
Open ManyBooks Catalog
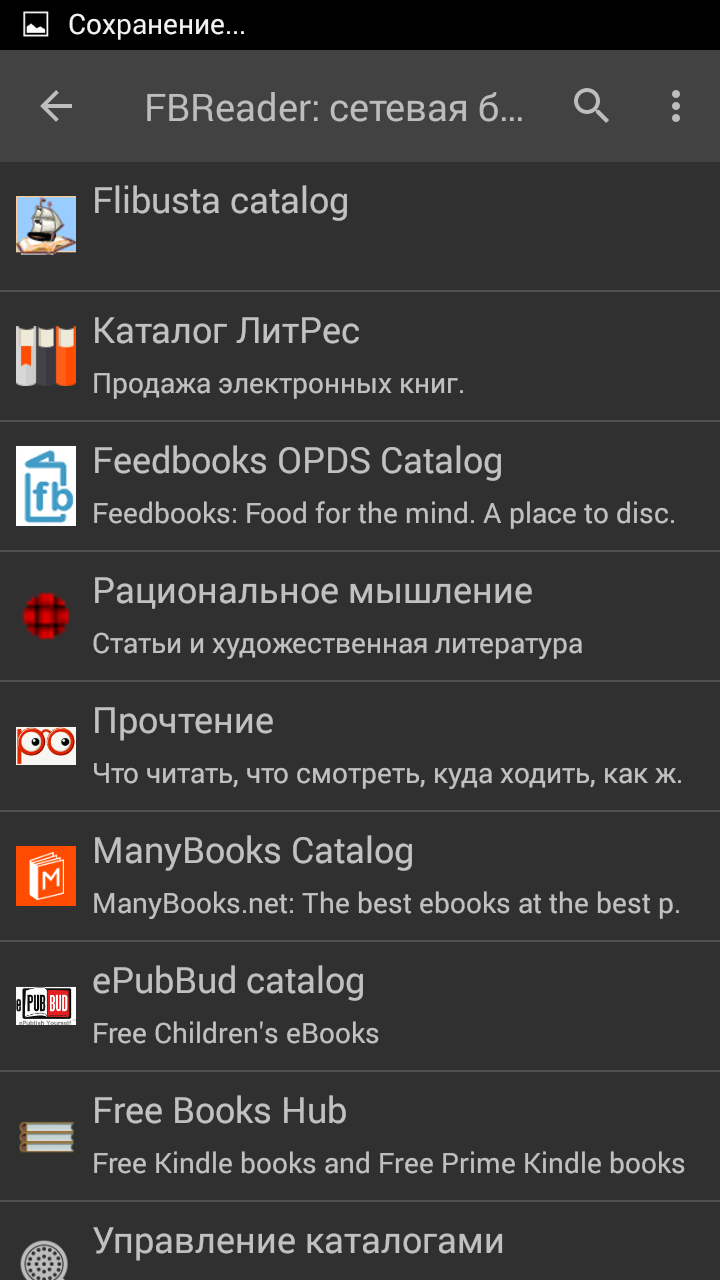[360, 876]
